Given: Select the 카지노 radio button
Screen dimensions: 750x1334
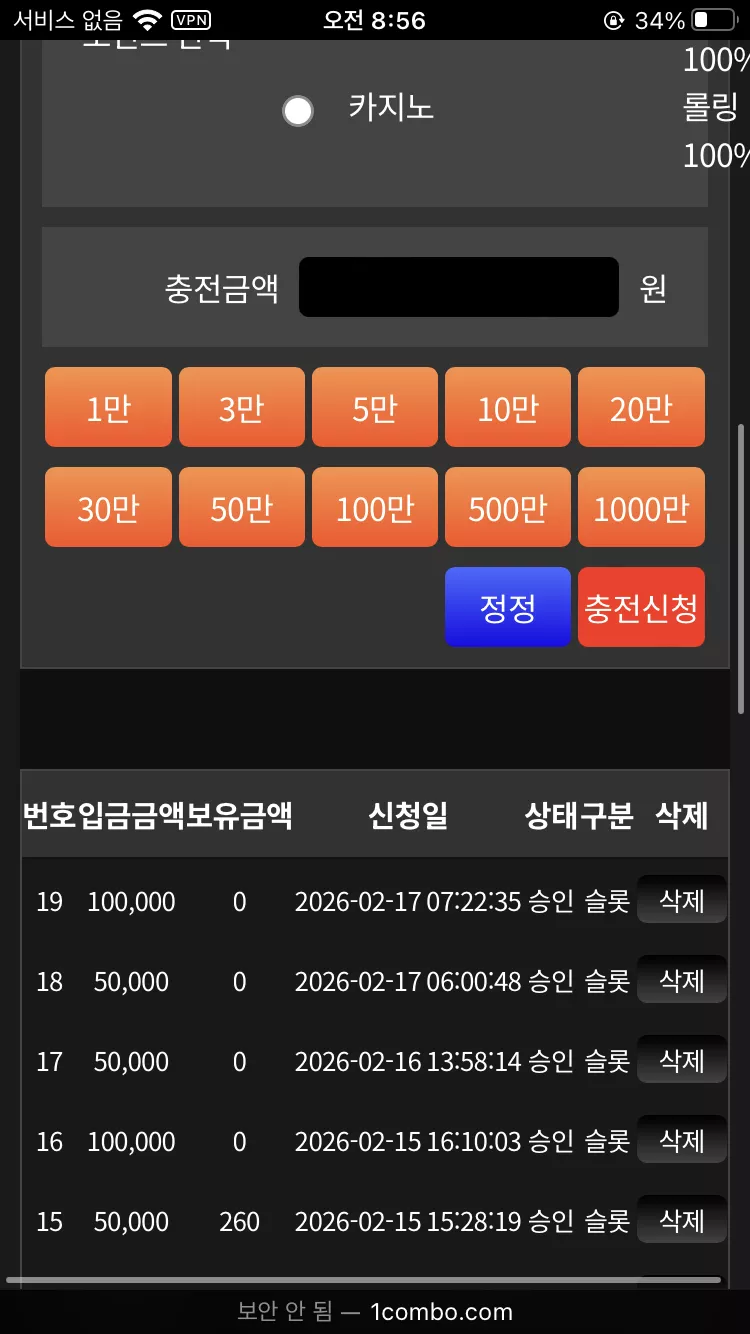Looking at the screenshot, I should (x=298, y=110).
